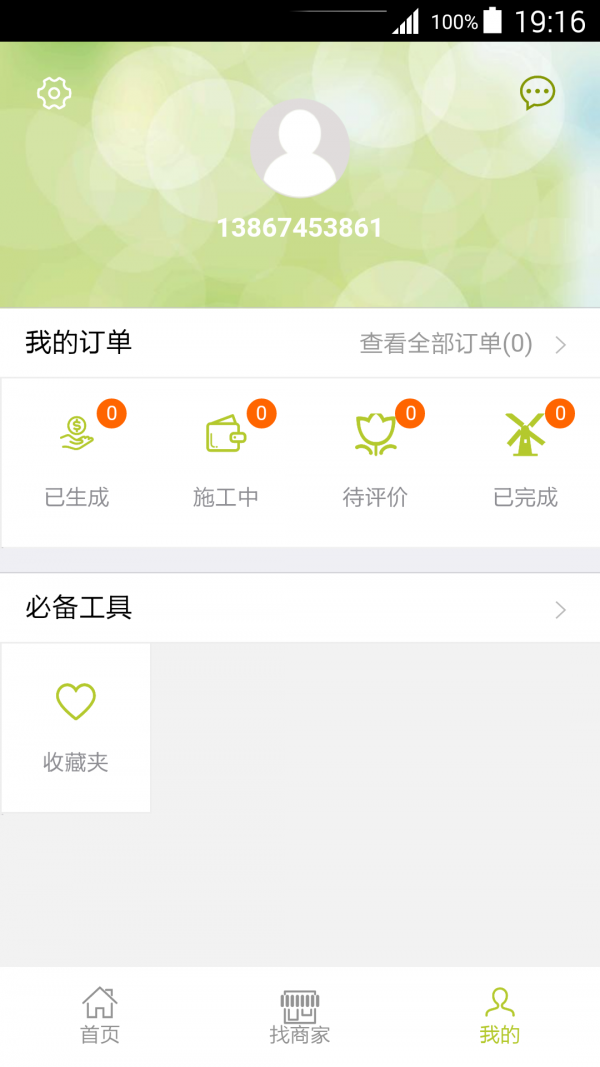
Task: Open 施工中 orders
Action: 226,462
